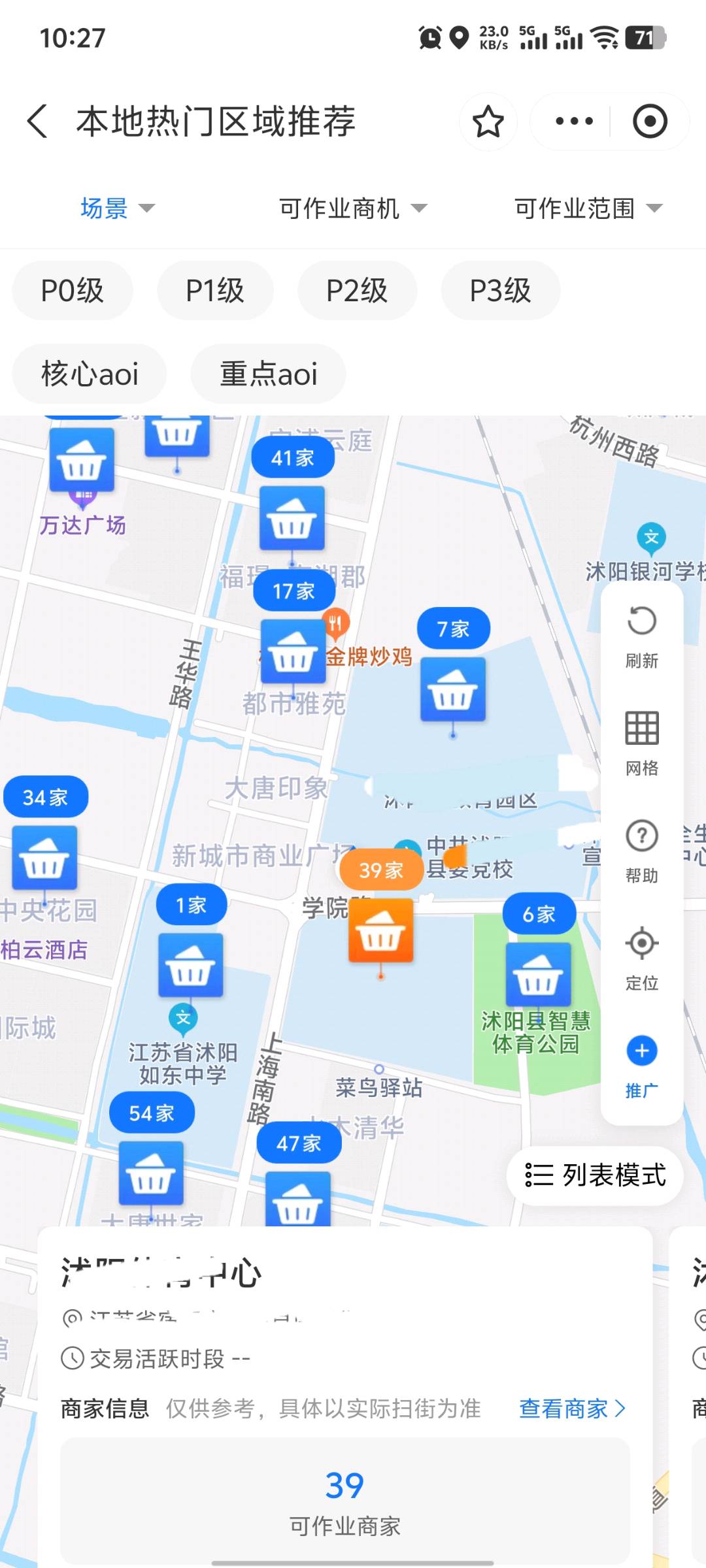Image resolution: width=706 pixels, height=1568 pixels.
Task: Select the 刷新 refresh icon
Action: (x=641, y=634)
